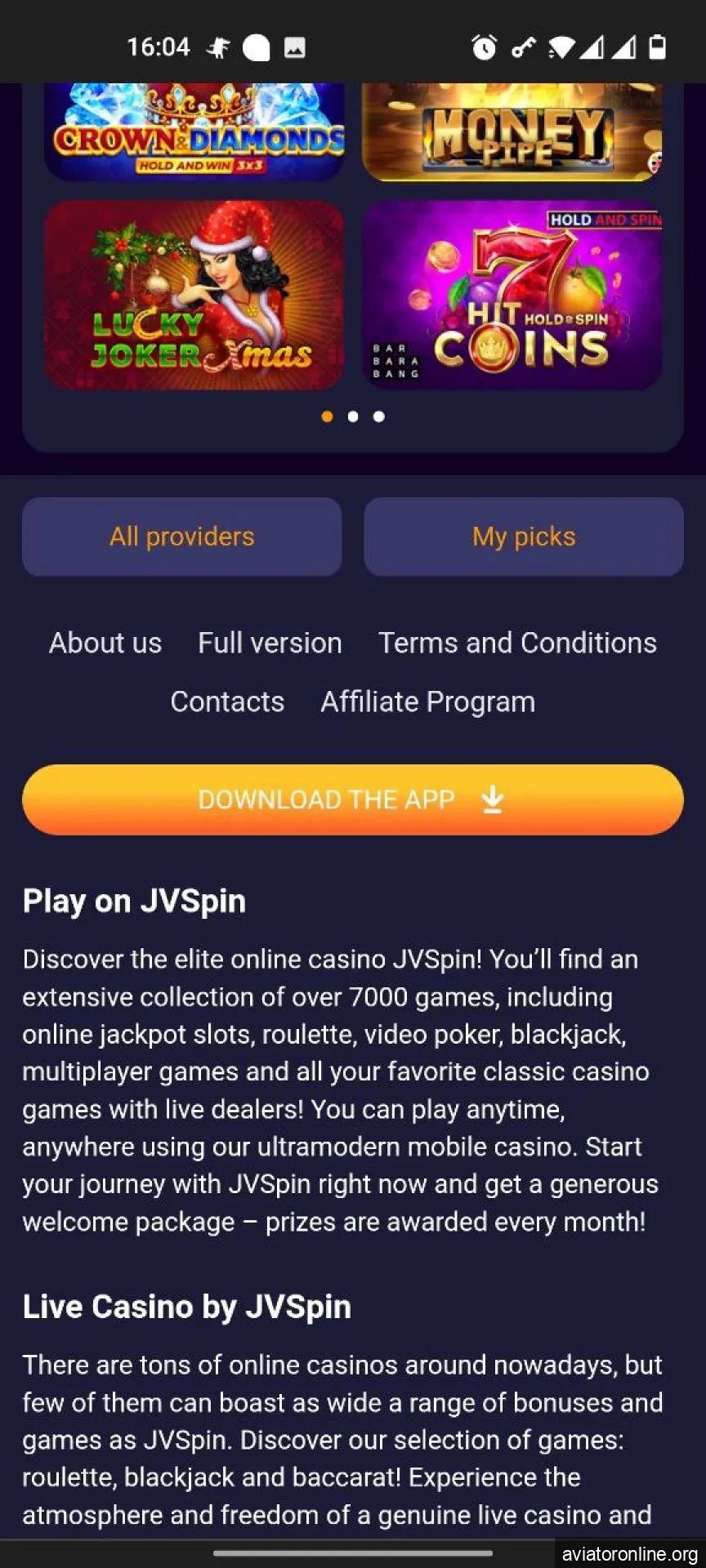View Terms and Conditions
Screen dimensions: 706x1568
coord(517,643)
